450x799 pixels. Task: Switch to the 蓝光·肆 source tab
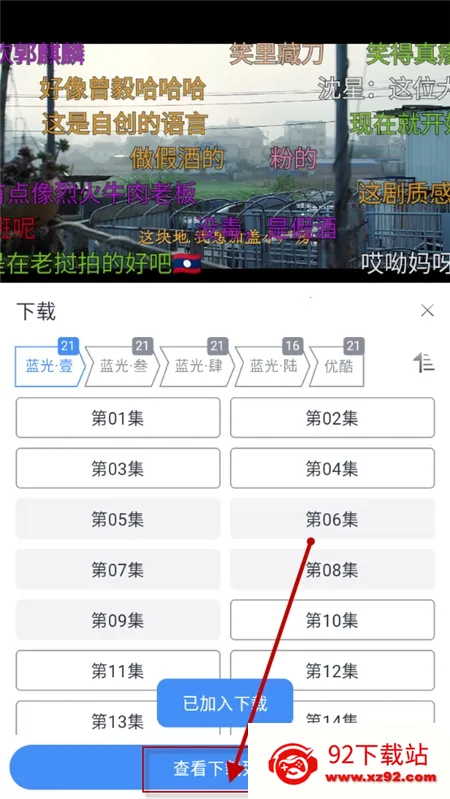pyautogui.click(x=197, y=366)
